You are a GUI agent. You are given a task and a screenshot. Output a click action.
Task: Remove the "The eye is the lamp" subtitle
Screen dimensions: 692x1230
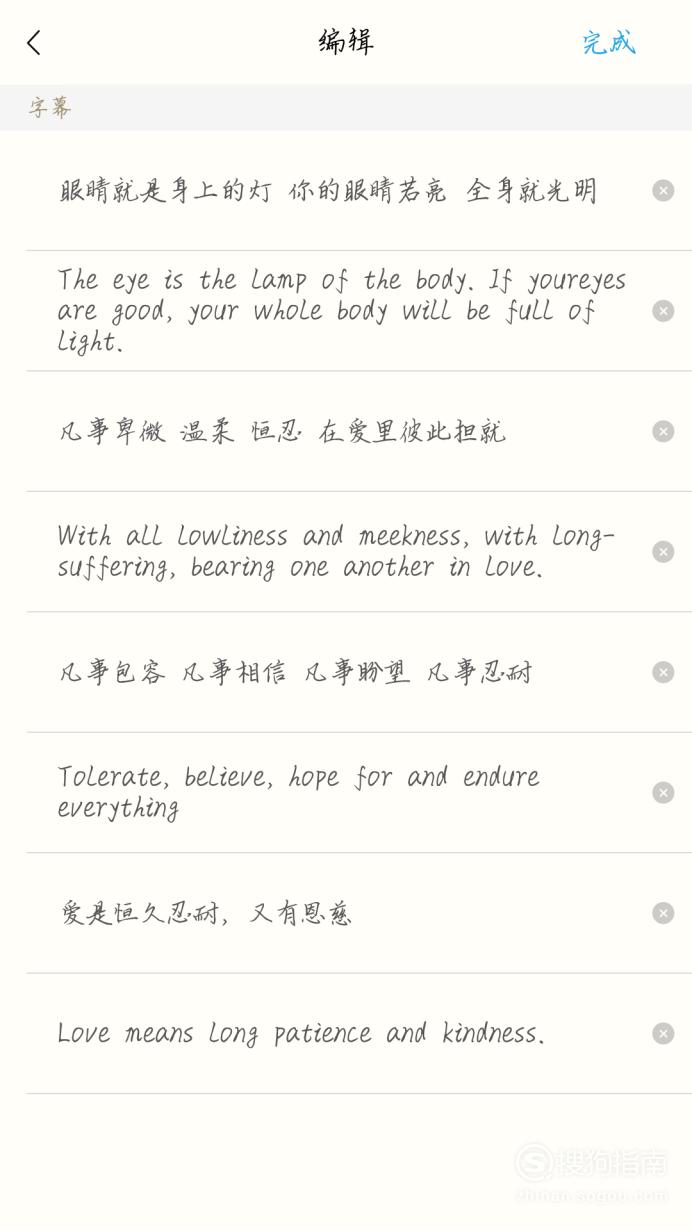[663, 311]
